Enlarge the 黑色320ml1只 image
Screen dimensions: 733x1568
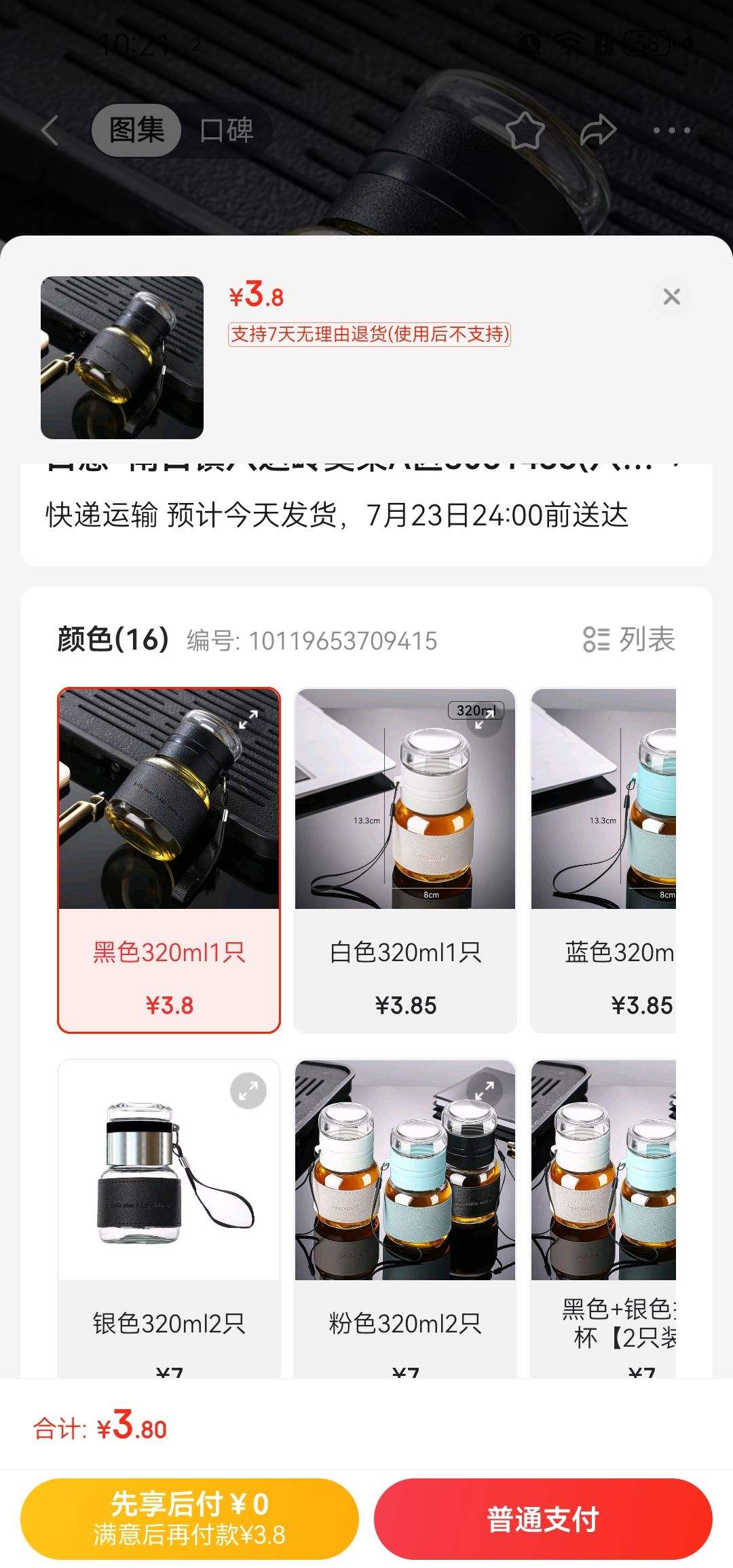[248, 720]
